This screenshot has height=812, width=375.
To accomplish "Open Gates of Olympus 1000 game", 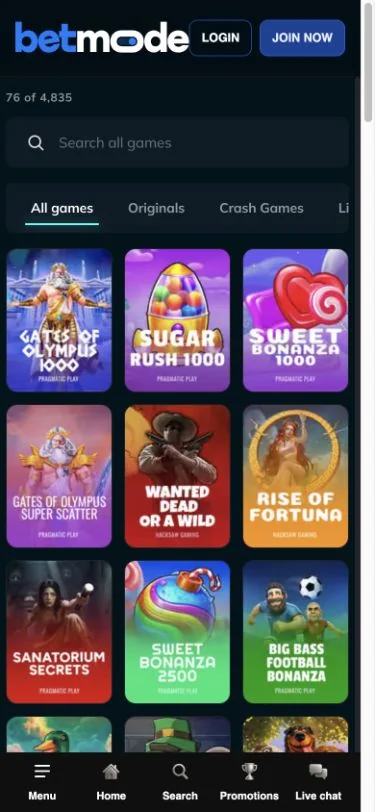I will 59,320.
